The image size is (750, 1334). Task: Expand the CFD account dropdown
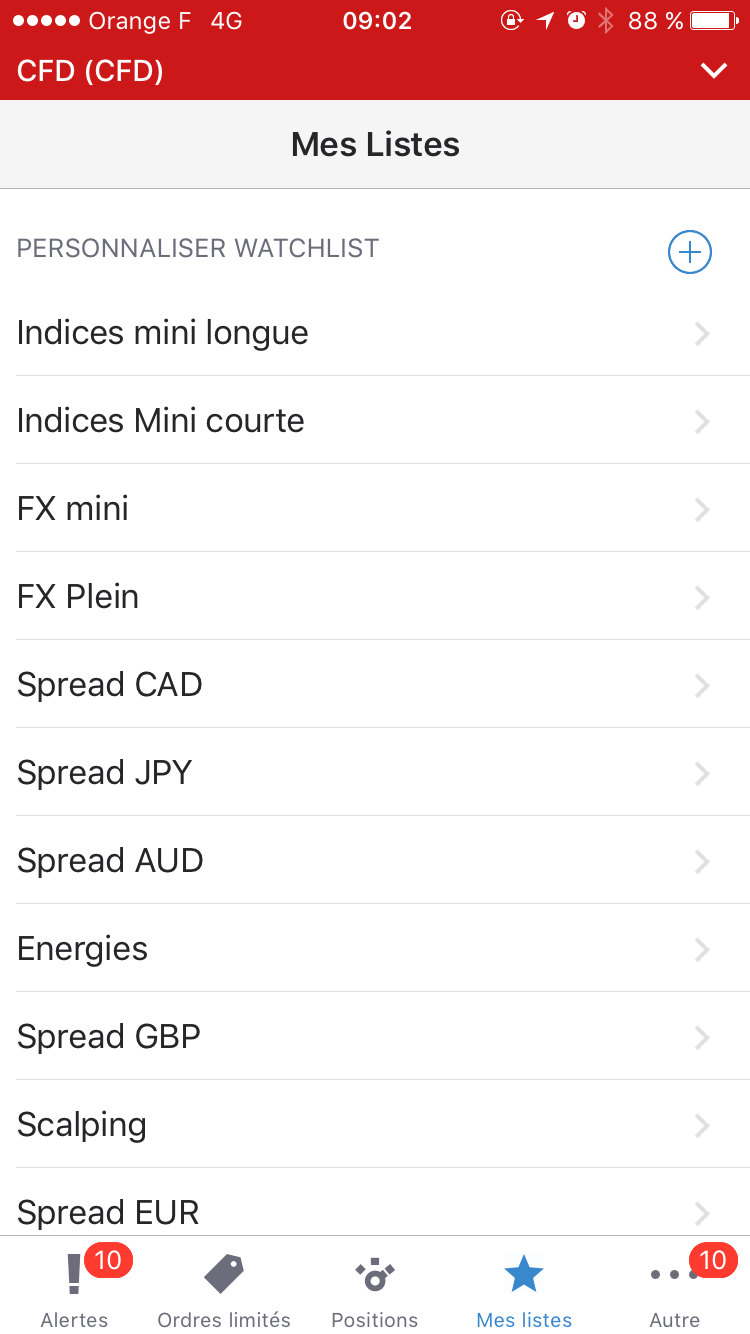click(x=713, y=71)
